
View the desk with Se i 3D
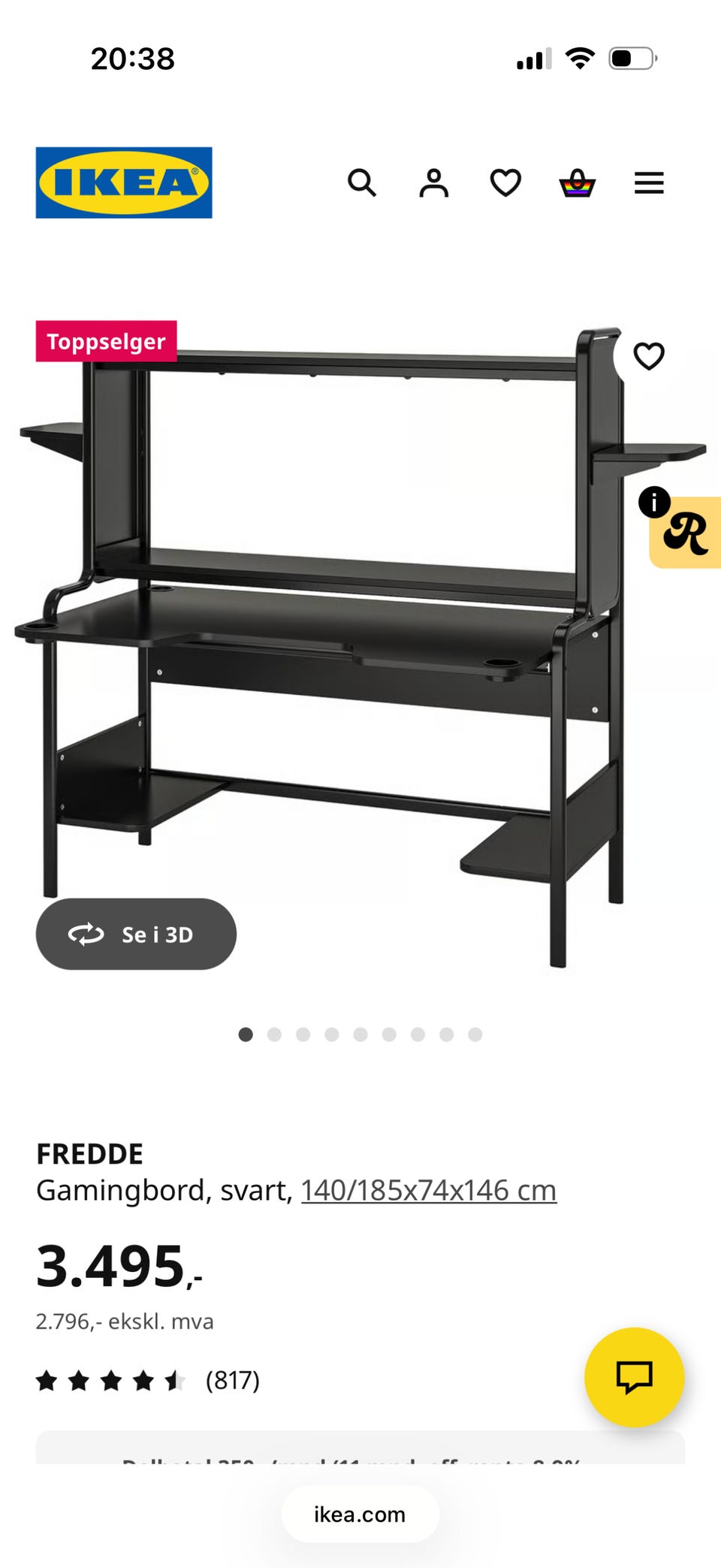coord(136,934)
